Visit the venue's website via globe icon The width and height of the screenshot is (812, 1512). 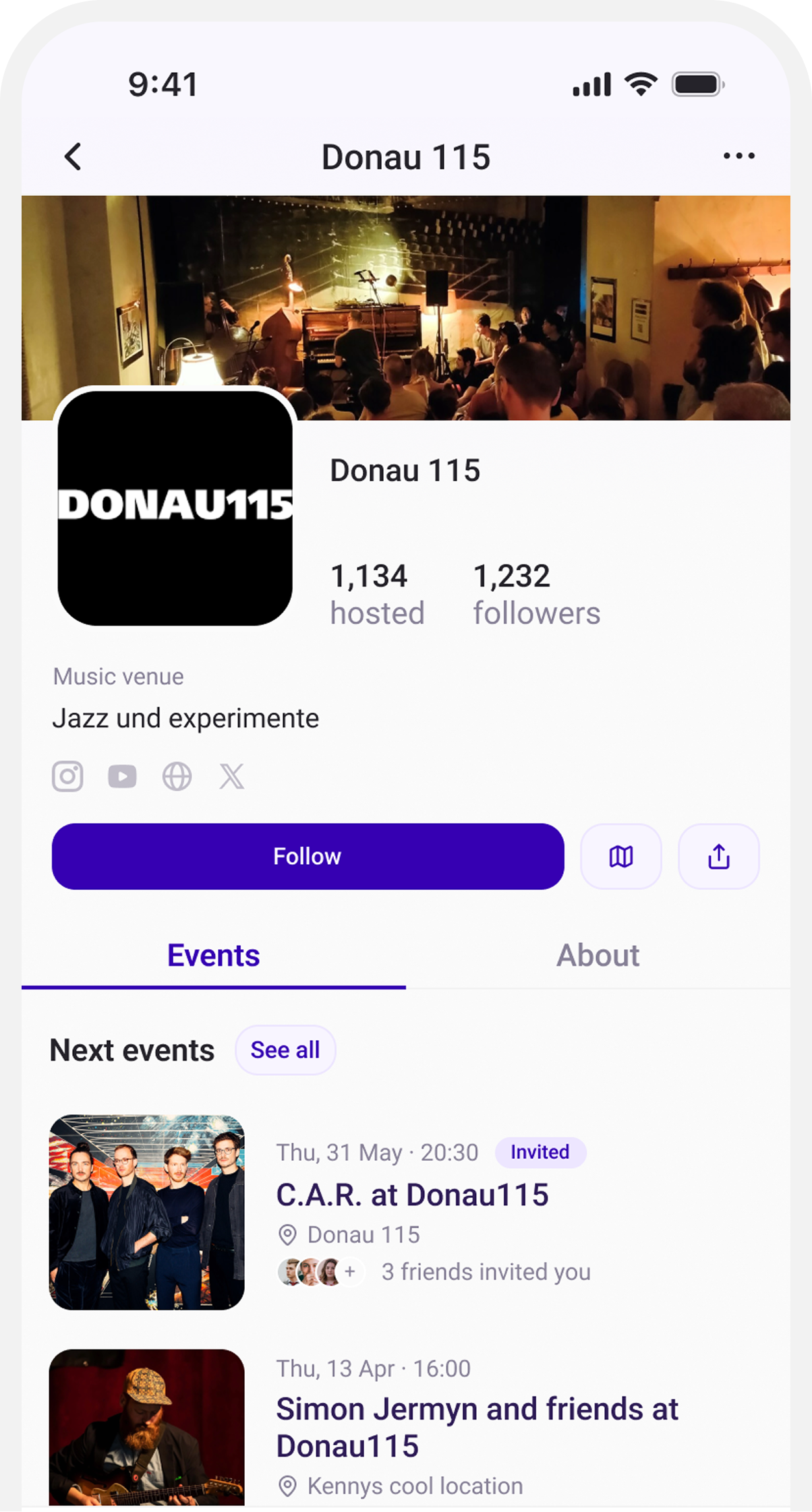(177, 776)
